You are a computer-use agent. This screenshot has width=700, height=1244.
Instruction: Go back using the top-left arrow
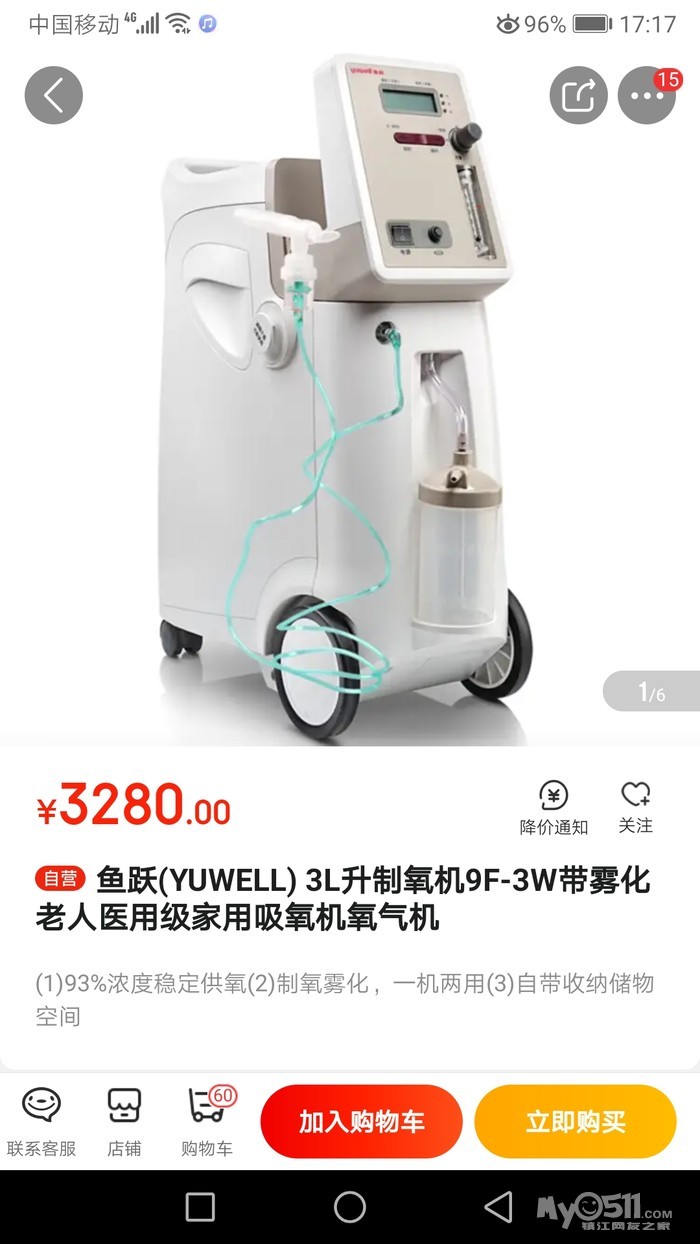[54, 96]
